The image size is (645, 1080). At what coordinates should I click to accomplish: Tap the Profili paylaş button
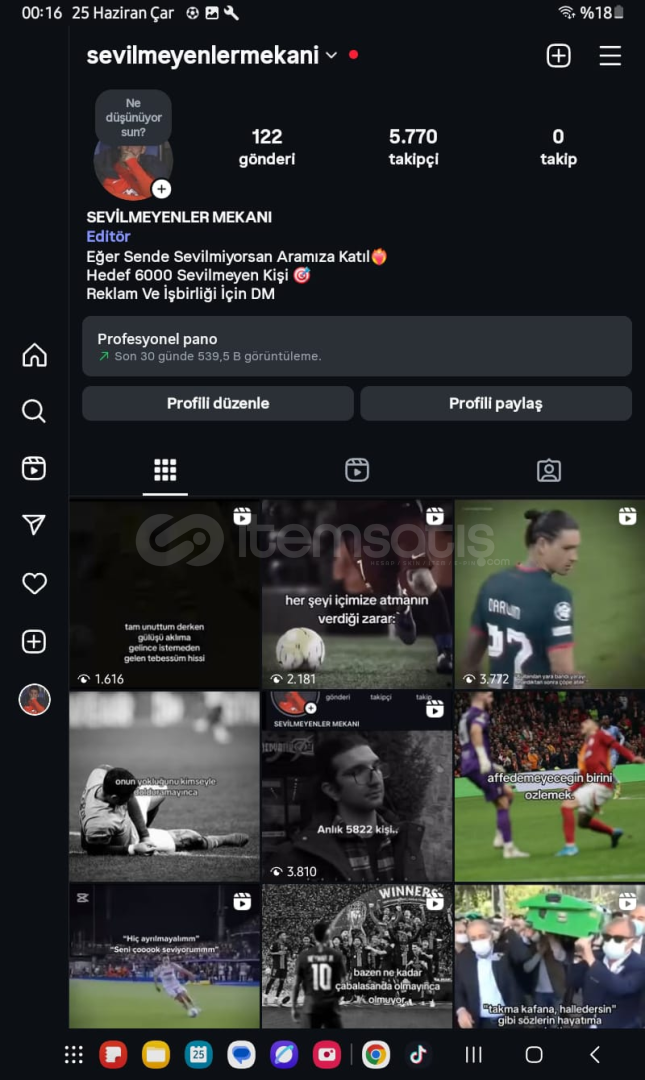pyautogui.click(x=495, y=403)
